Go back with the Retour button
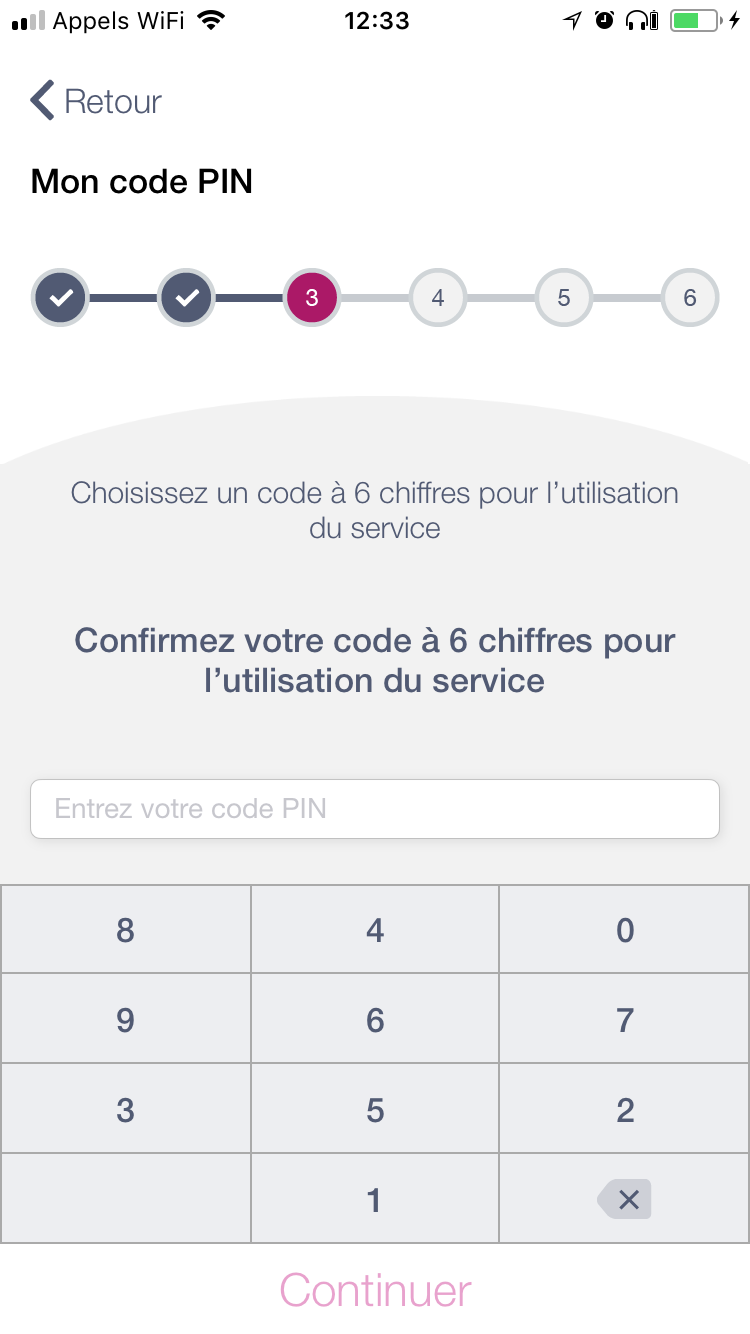This screenshot has height=1334, width=750. coord(96,102)
